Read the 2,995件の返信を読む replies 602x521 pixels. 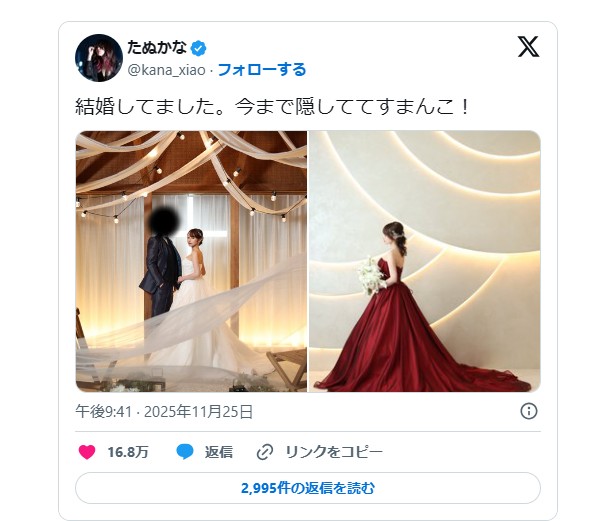(x=308, y=488)
